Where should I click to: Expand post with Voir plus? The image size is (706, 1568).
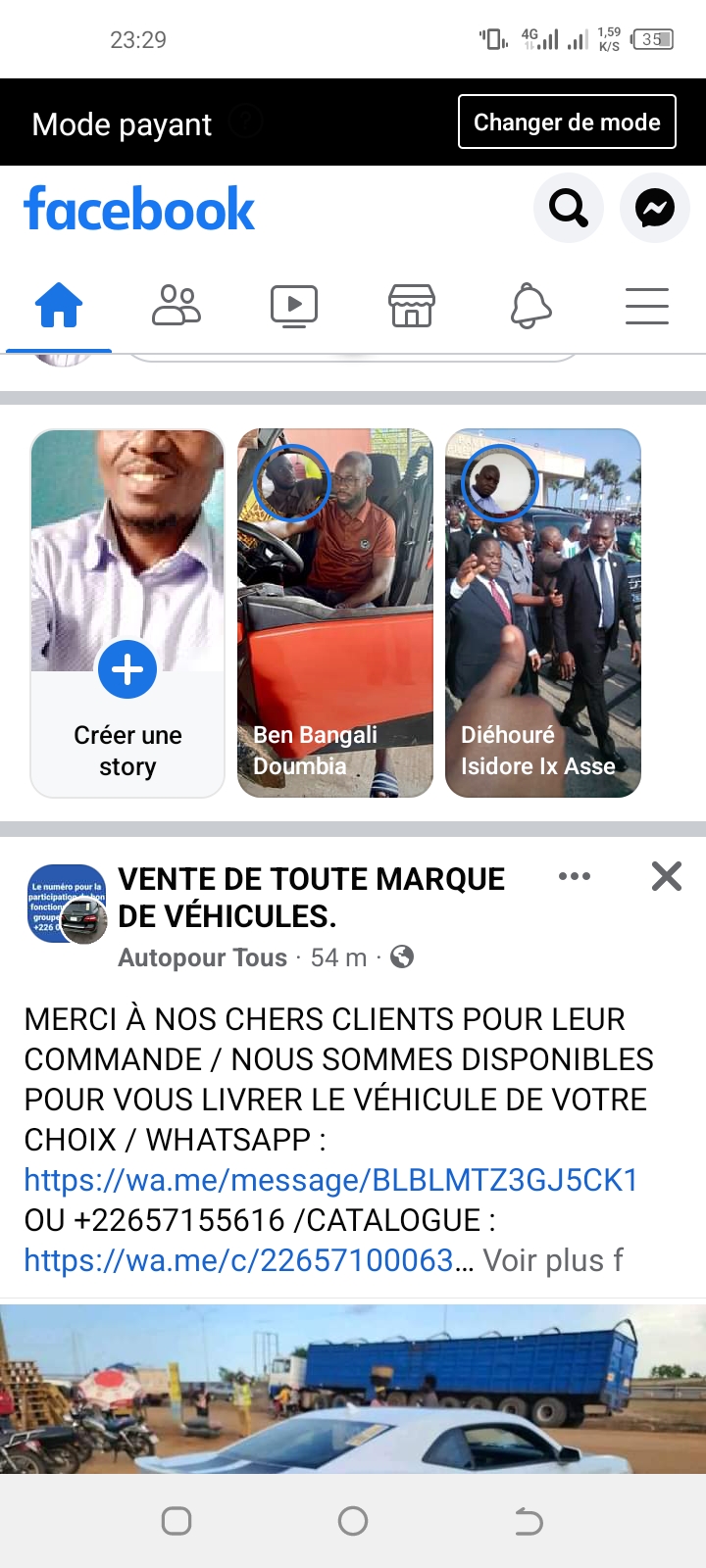point(553,1260)
